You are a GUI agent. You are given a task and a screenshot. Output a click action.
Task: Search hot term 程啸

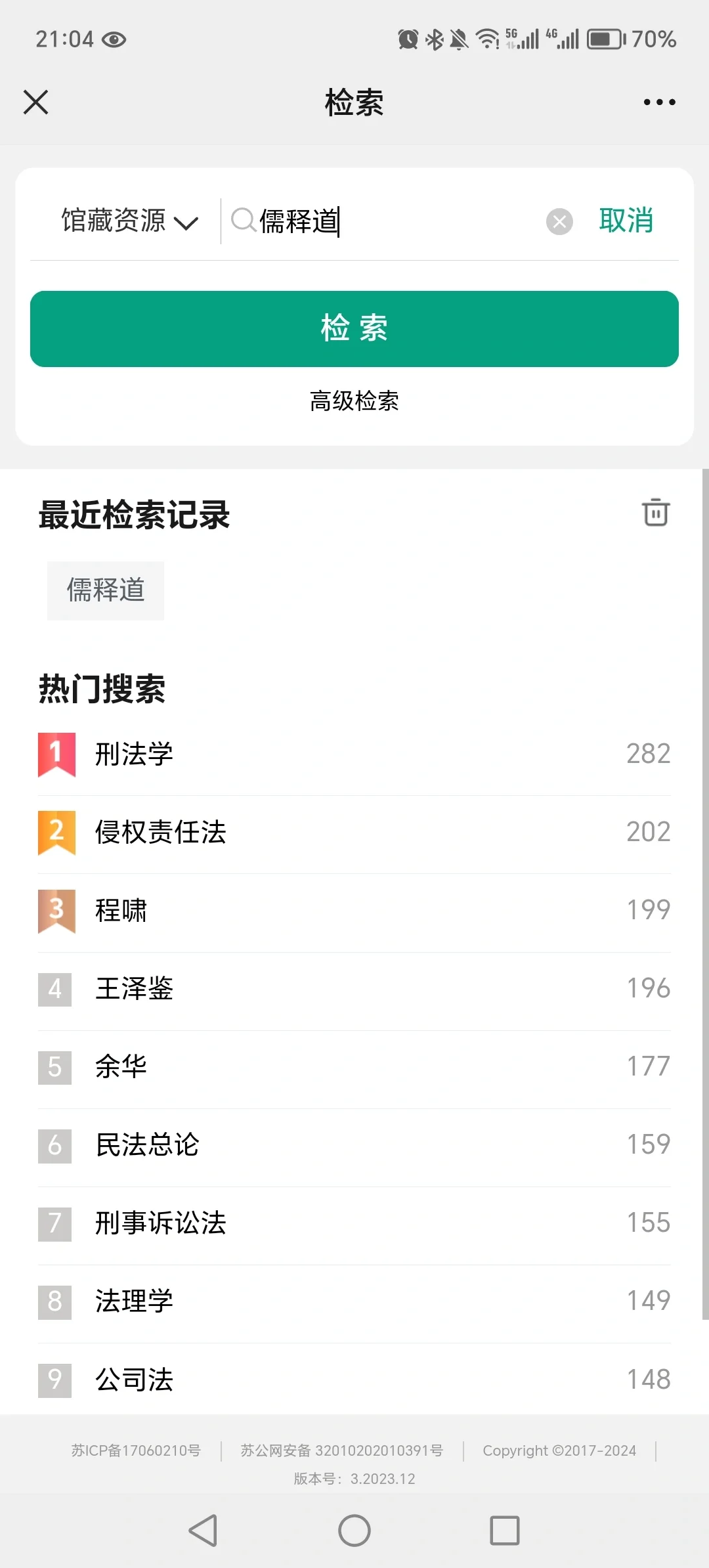tap(354, 911)
